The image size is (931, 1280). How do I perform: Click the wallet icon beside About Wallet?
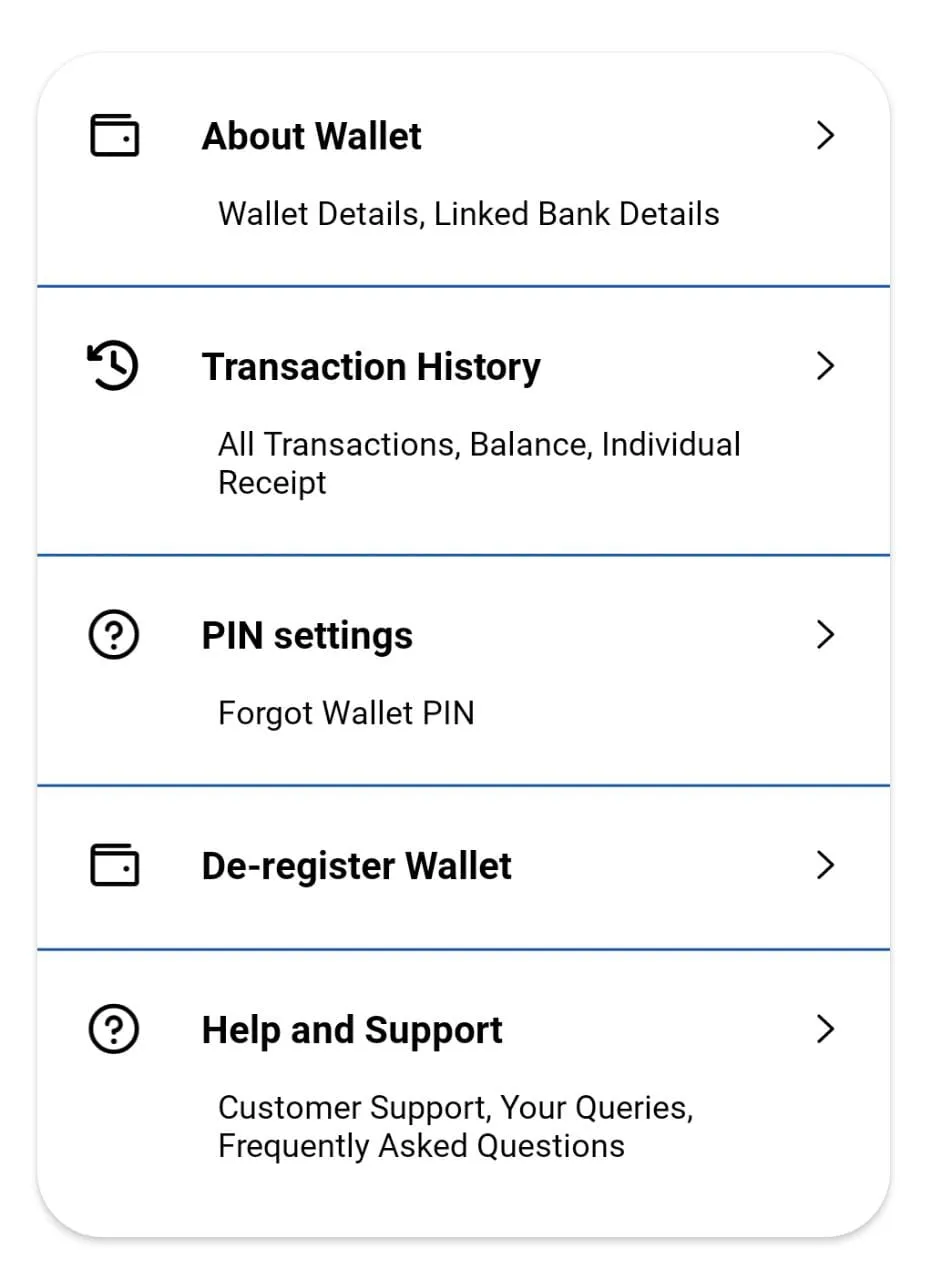(x=113, y=136)
